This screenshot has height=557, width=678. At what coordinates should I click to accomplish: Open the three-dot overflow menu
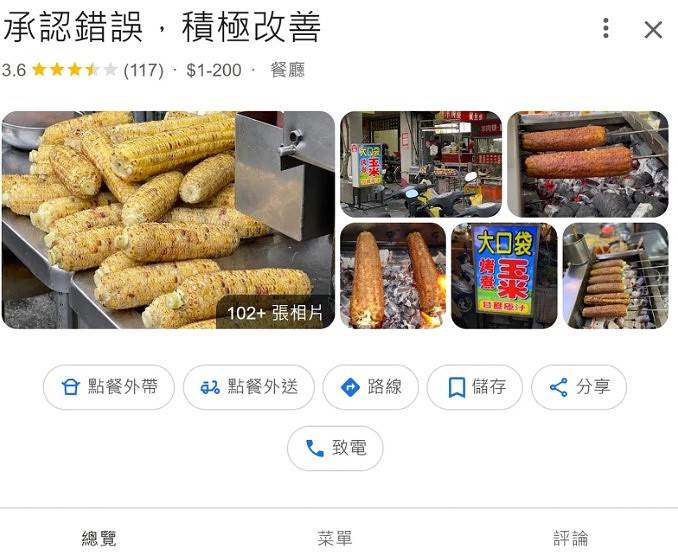(606, 29)
